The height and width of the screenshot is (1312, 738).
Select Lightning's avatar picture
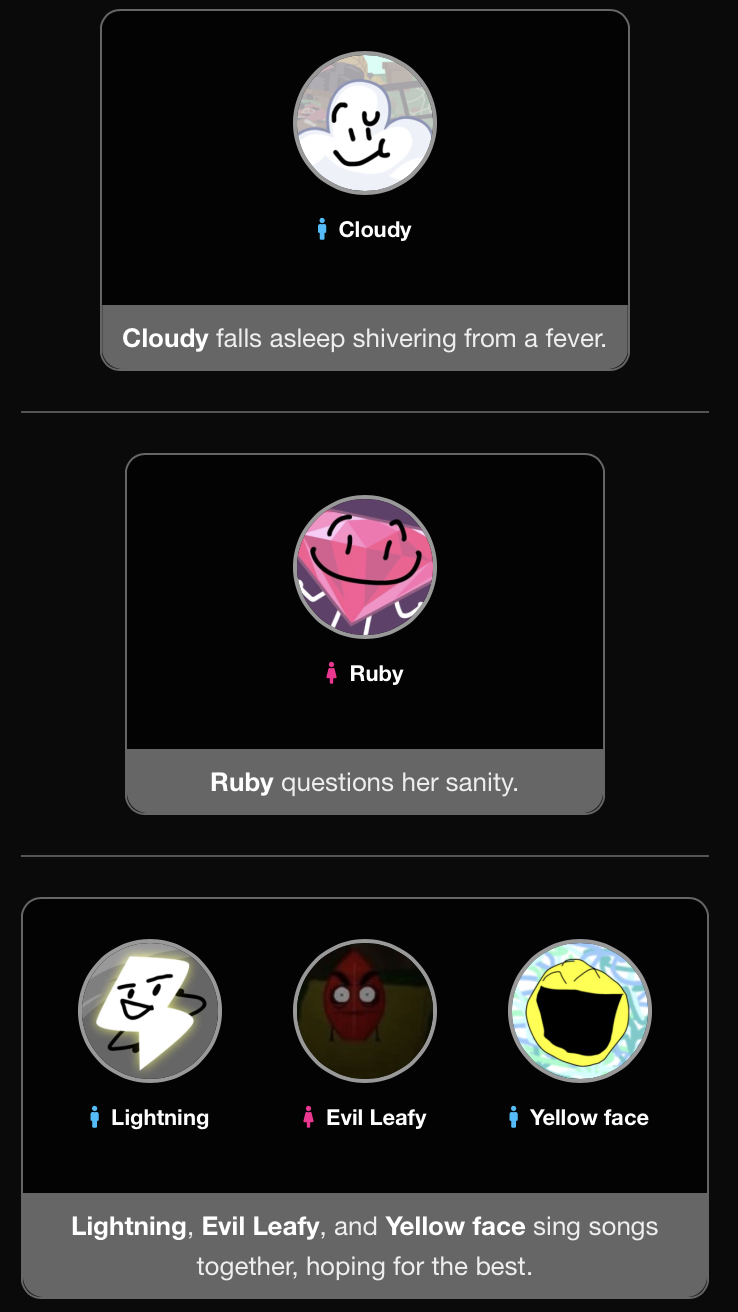point(150,1011)
